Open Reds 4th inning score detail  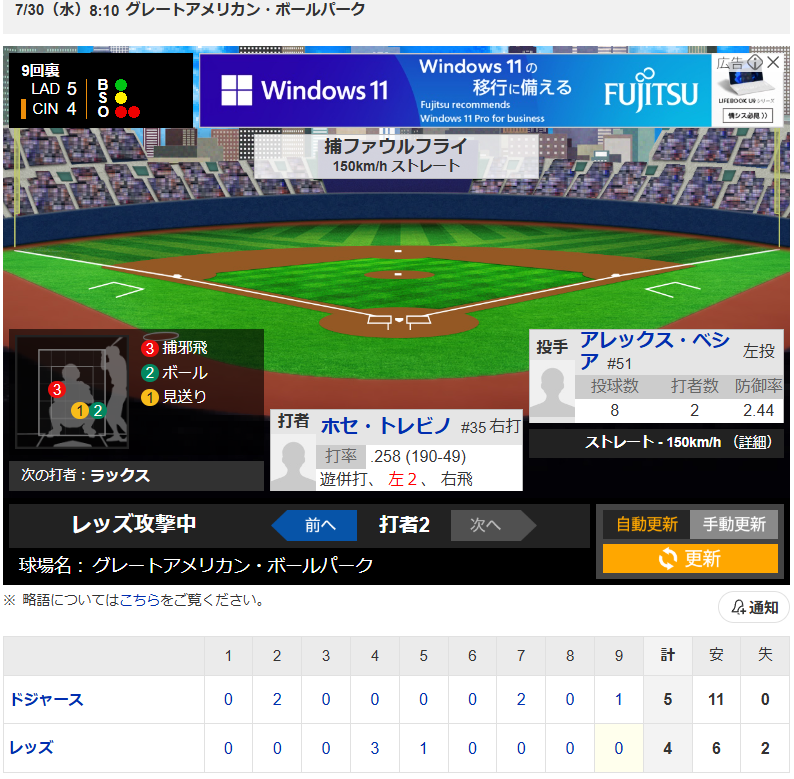375,747
